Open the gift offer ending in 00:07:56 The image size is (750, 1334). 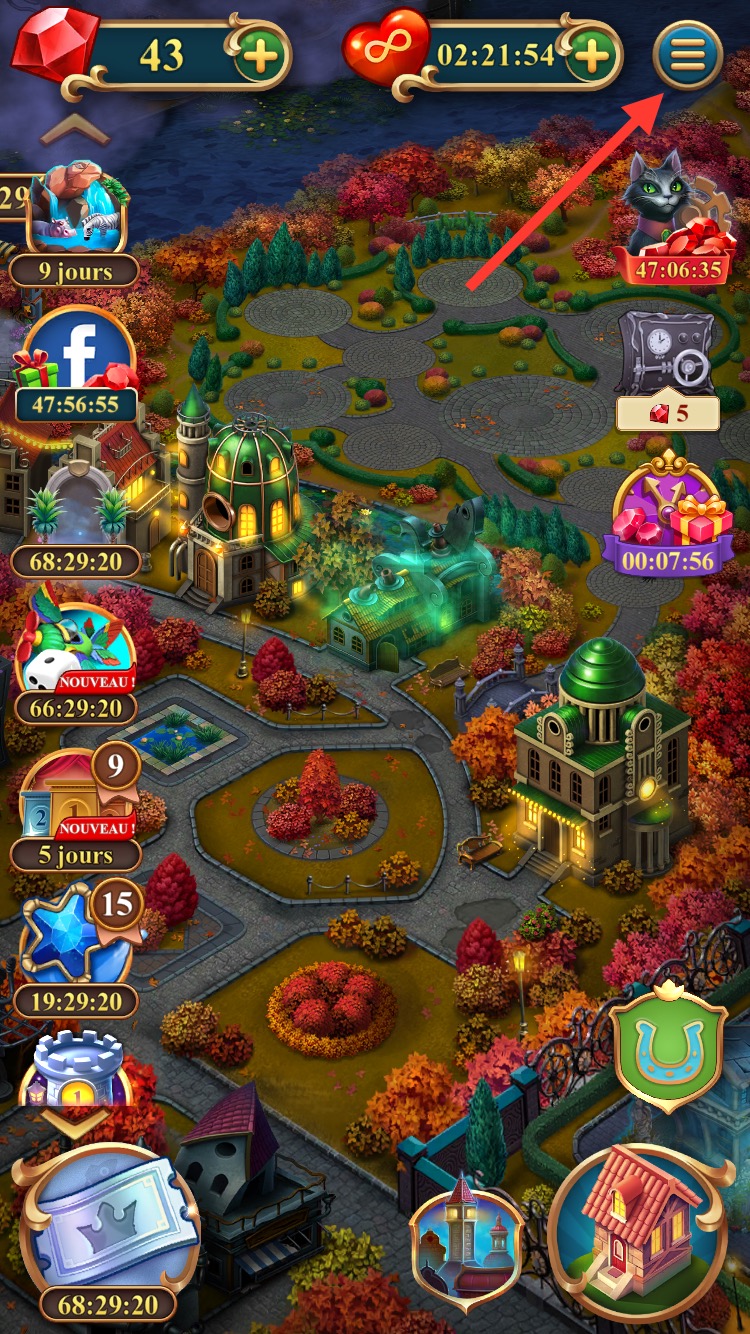(667, 515)
